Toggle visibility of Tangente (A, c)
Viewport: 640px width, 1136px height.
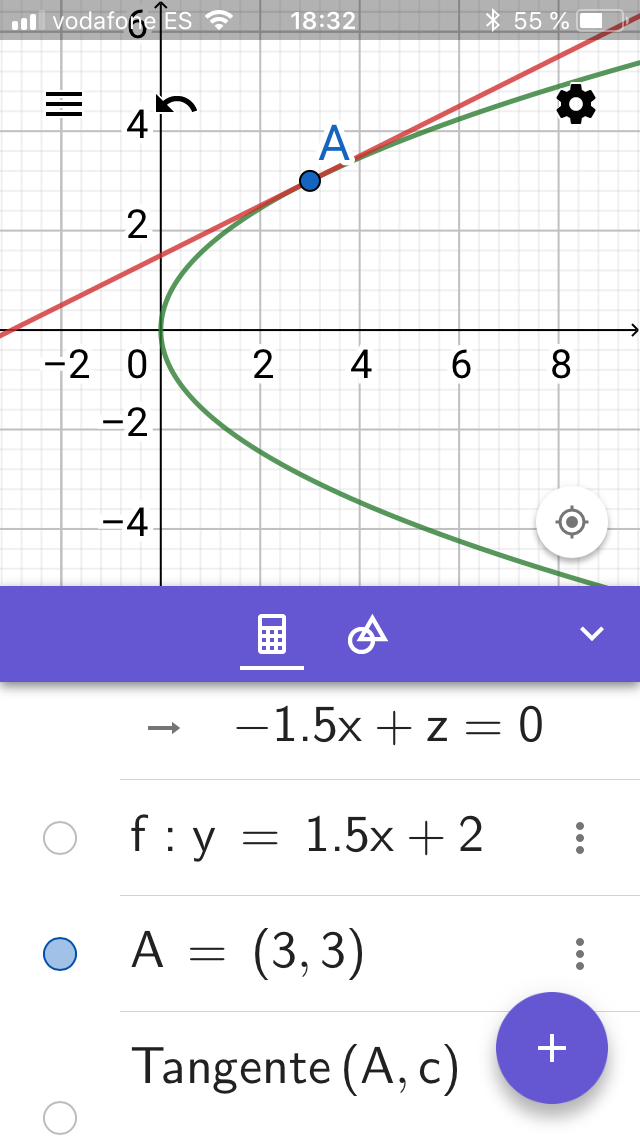[60, 1117]
